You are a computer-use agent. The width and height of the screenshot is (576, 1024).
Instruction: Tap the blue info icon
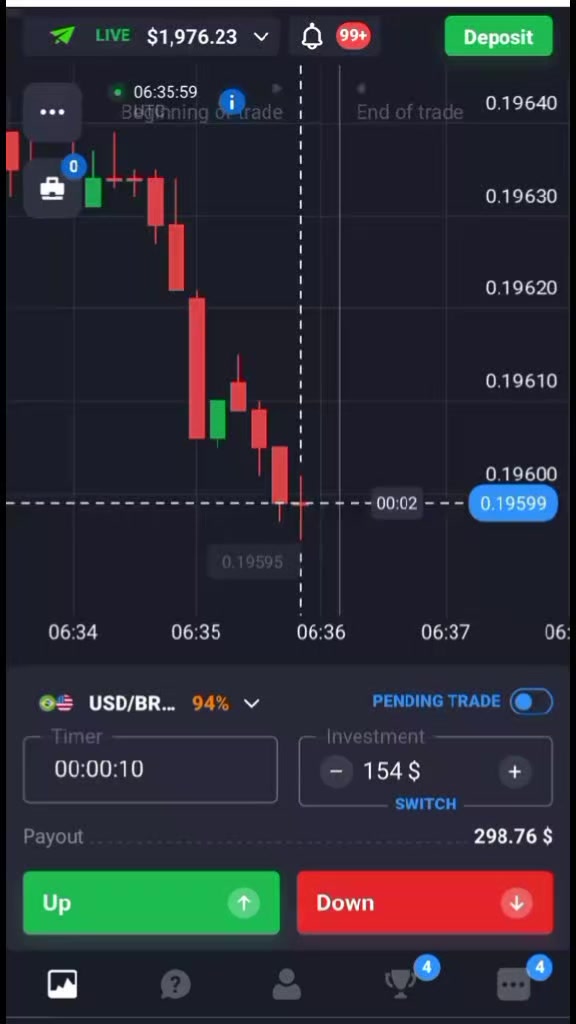pos(232,102)
